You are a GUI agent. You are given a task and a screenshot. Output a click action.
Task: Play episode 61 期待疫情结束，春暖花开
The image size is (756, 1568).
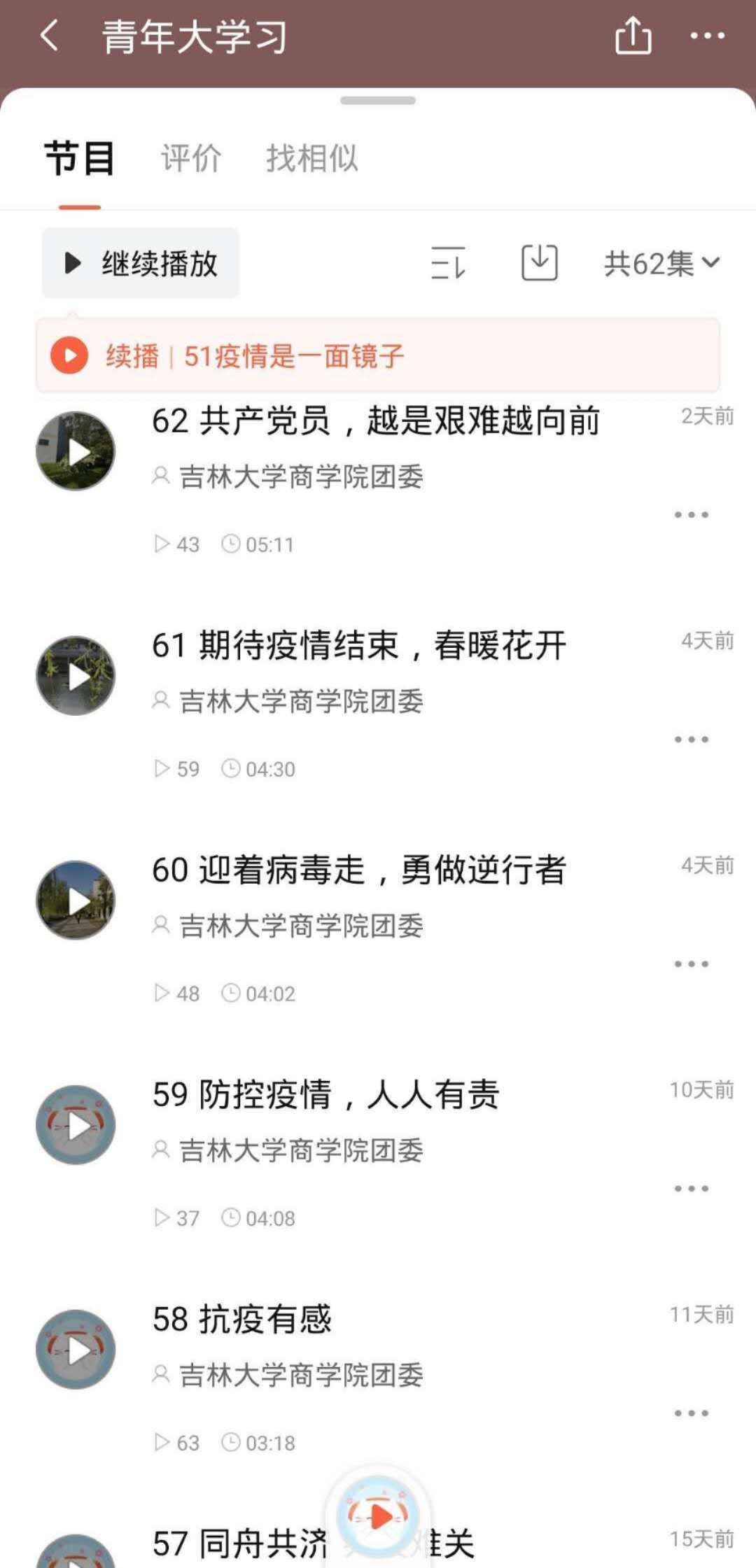pos(76,676)
